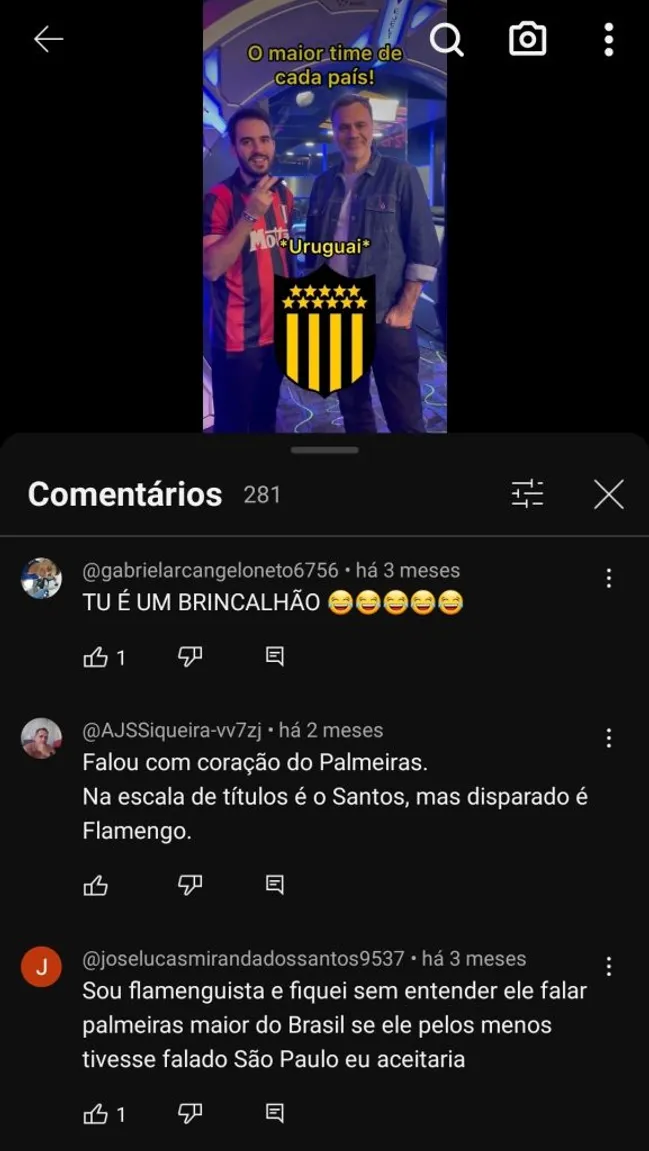Screen dimensions: 649x1151
Task: Dislike the "TU É UM BRINCALHÃO" comment
Action: [x=190, y=657]
